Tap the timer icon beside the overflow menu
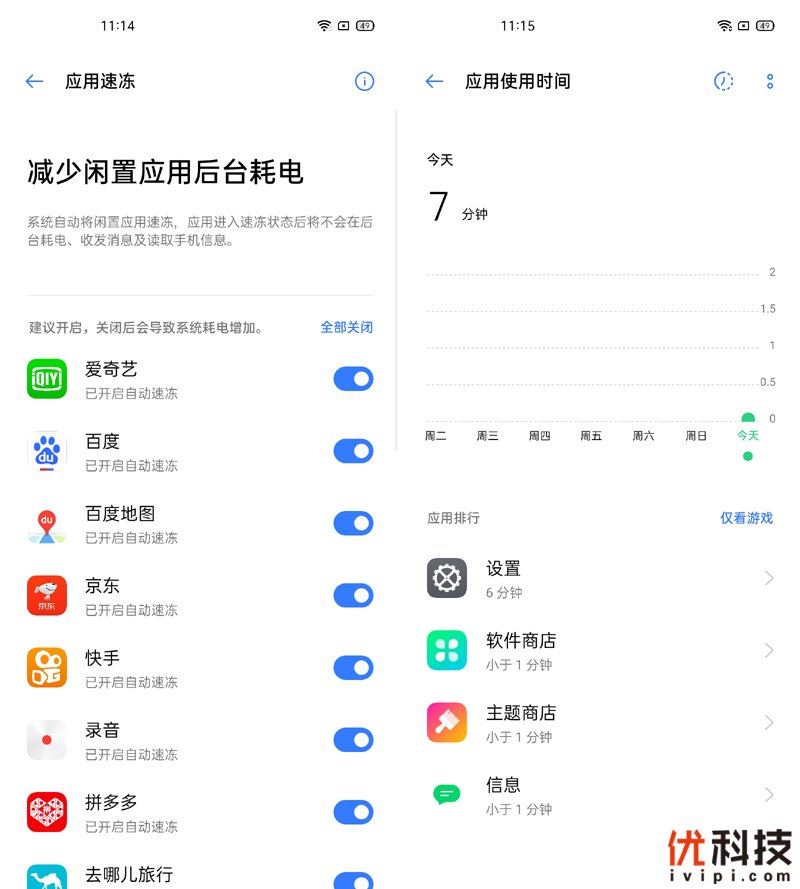Image resolution: width=800 pixels, height=889 pixels. click(723, 82)
